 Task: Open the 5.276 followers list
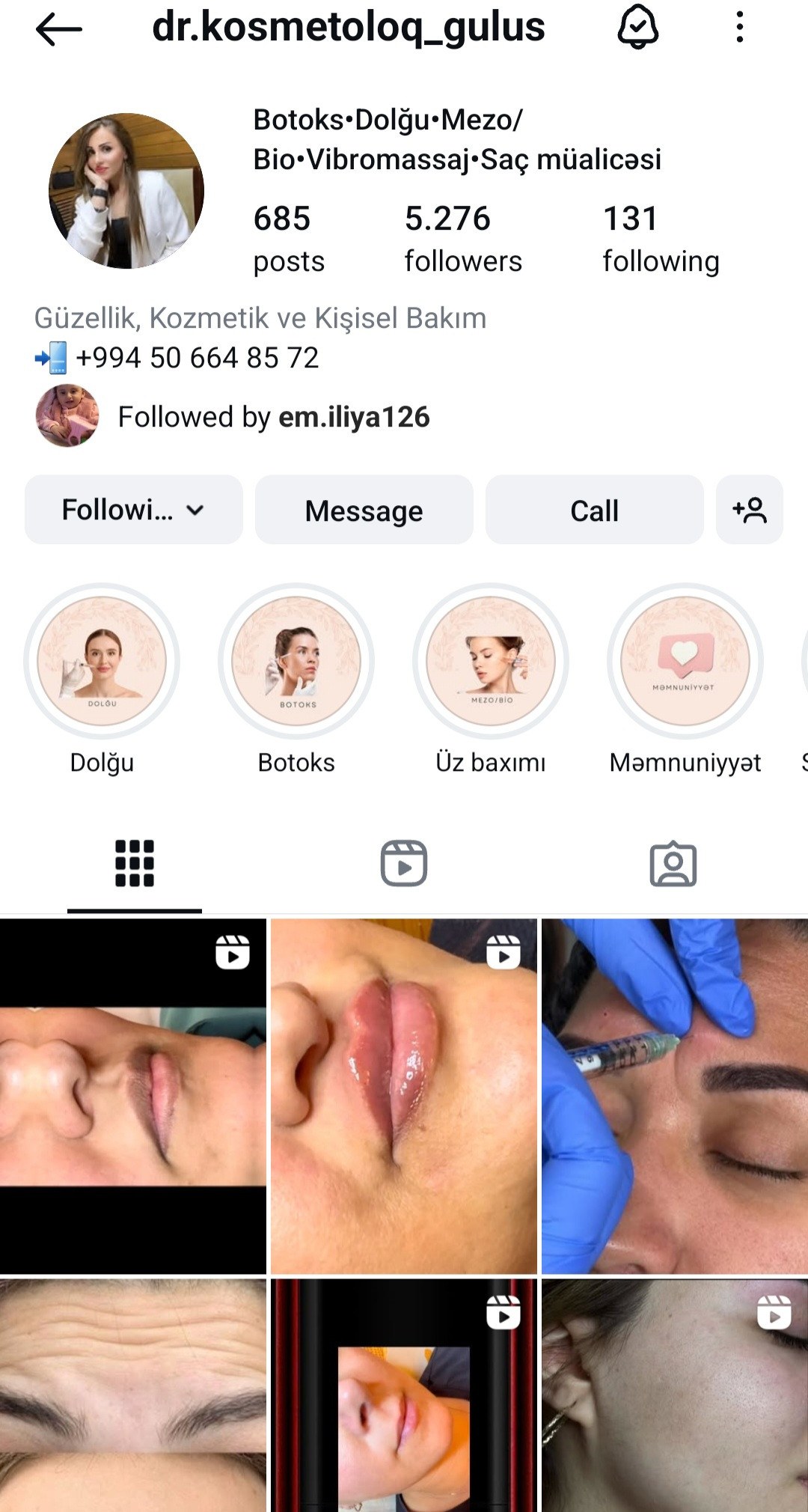462,238
